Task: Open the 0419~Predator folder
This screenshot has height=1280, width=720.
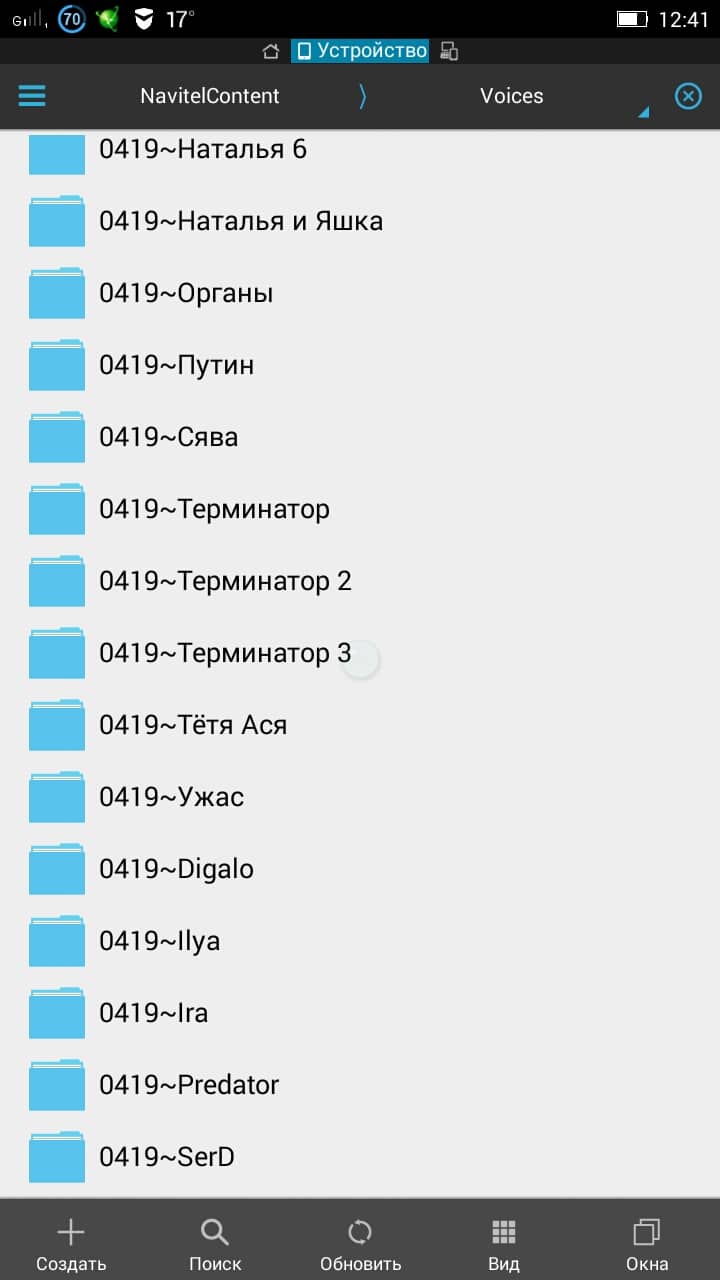Action: pos(189,1085)
